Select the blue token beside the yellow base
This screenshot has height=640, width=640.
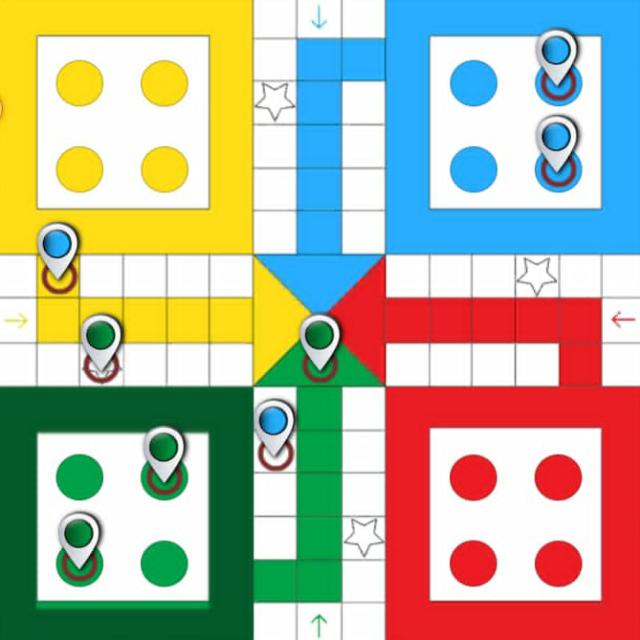[x=58, y=252]
